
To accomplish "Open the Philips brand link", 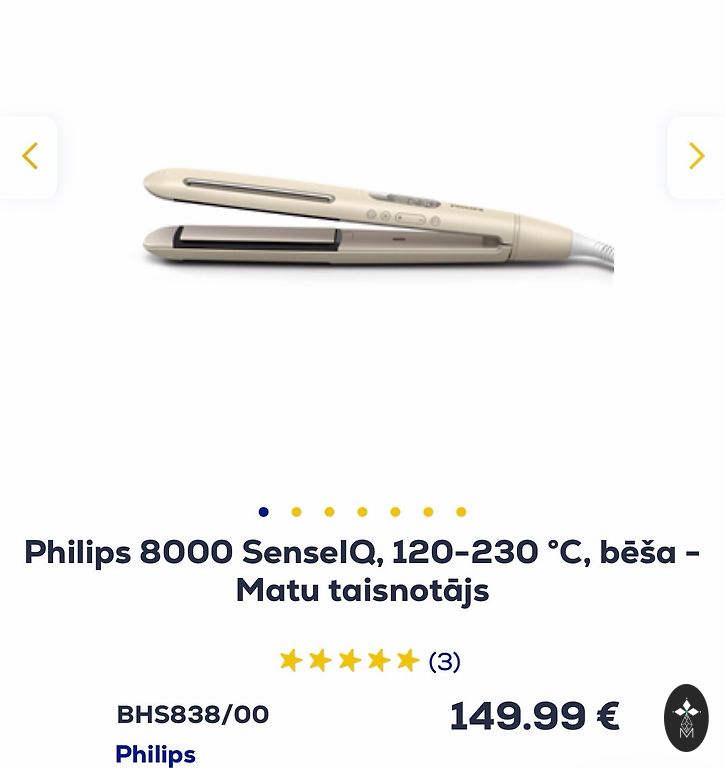I will [155, 753].
